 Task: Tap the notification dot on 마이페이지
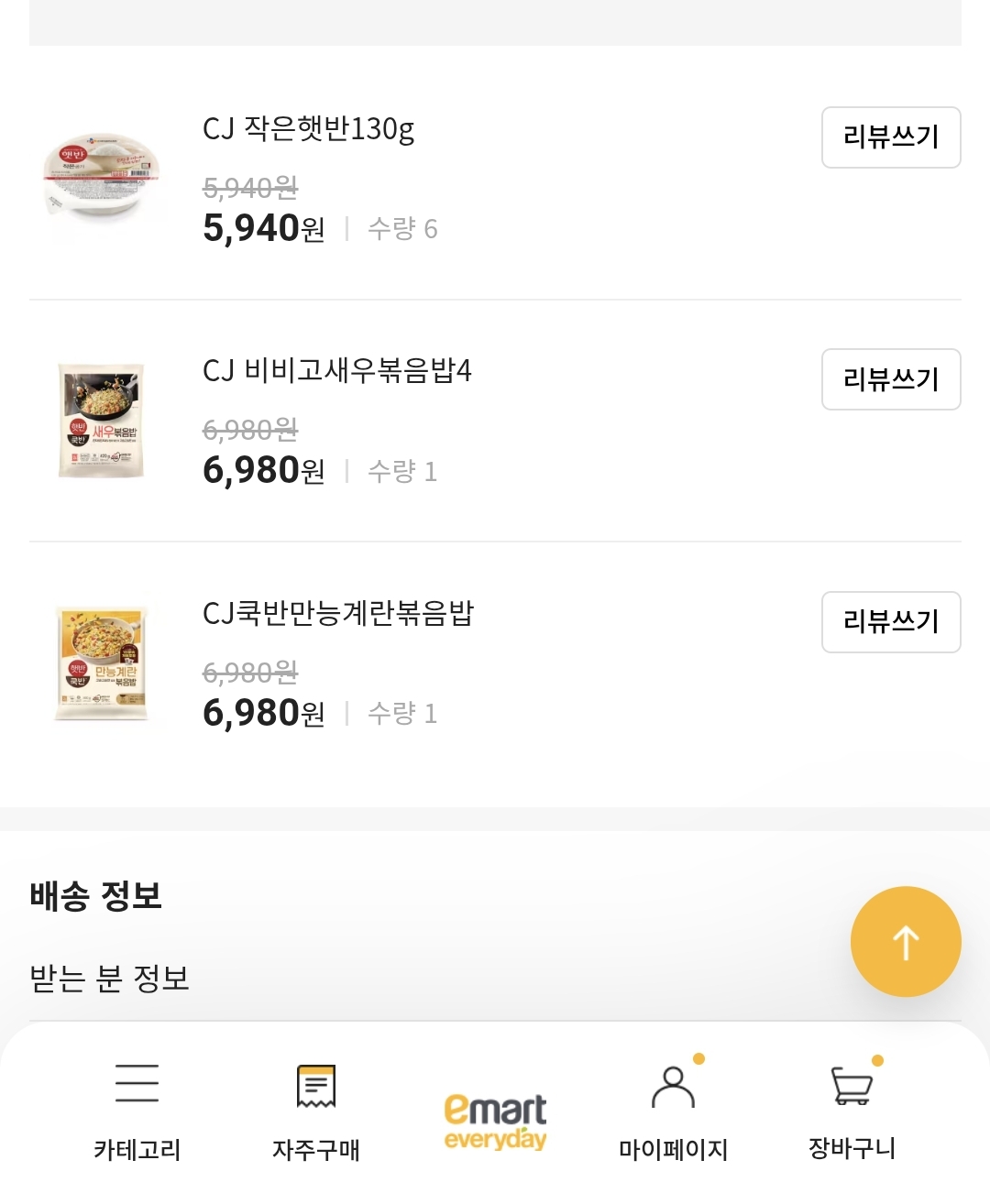pos(699,1058)
